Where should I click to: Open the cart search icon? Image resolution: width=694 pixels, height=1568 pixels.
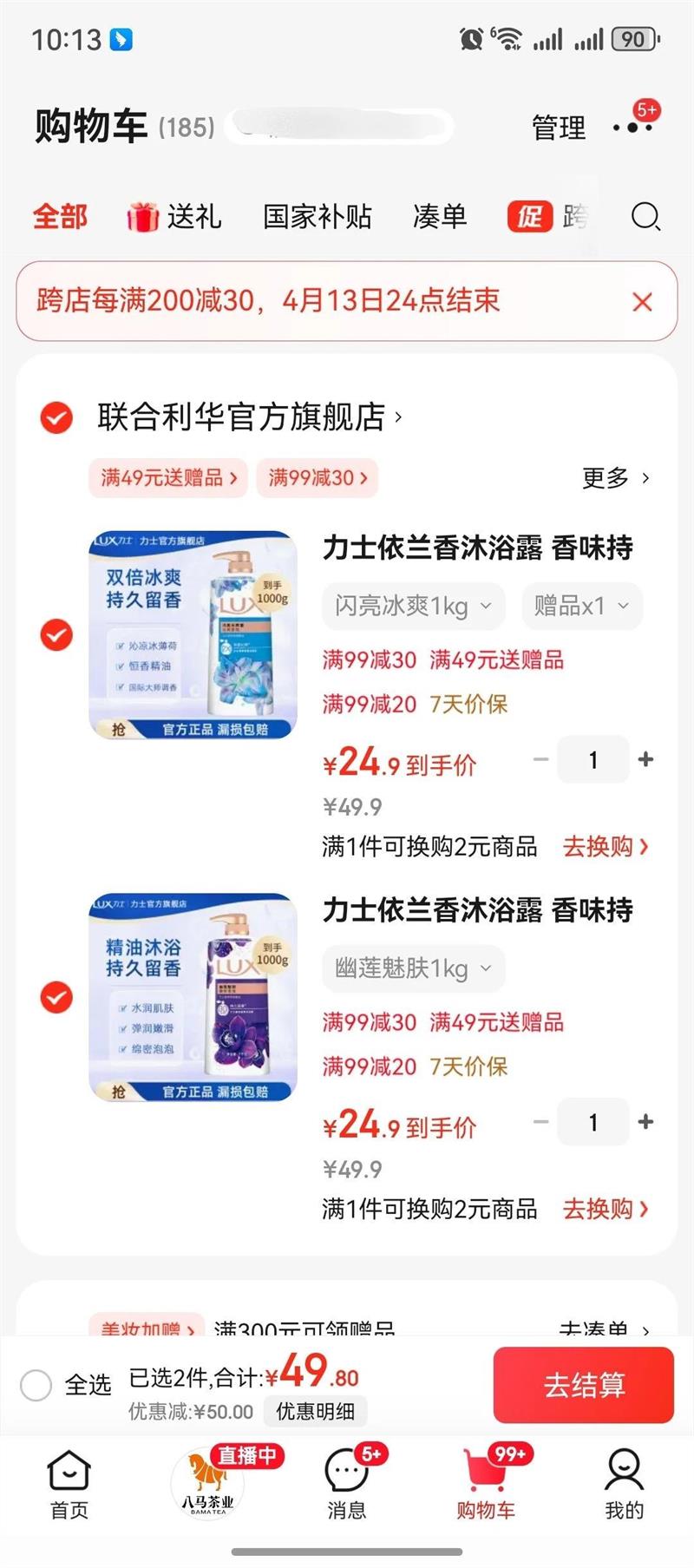[645, 216]
